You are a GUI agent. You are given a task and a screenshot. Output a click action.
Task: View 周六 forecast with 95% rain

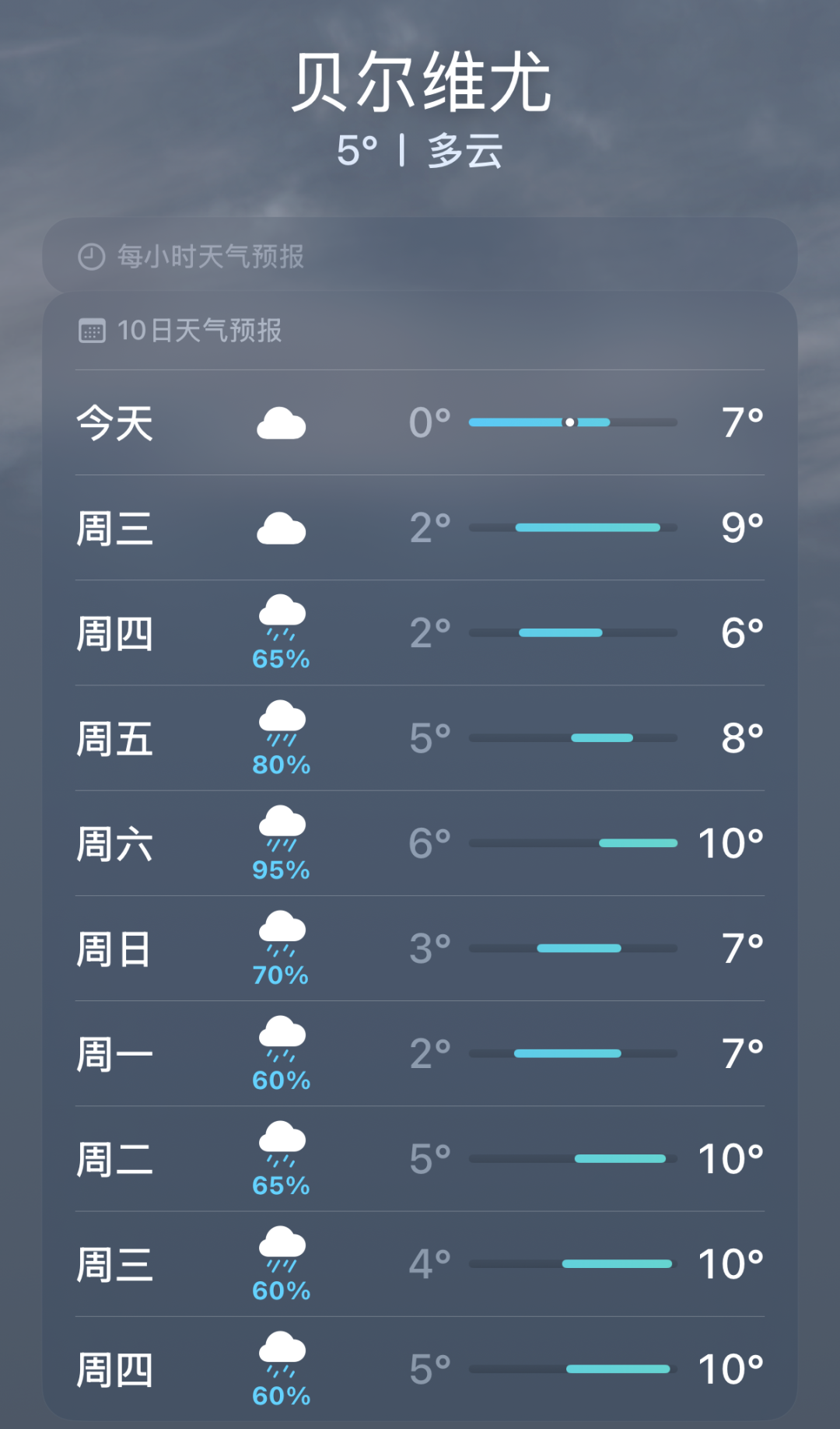click(x=420, y=843)
